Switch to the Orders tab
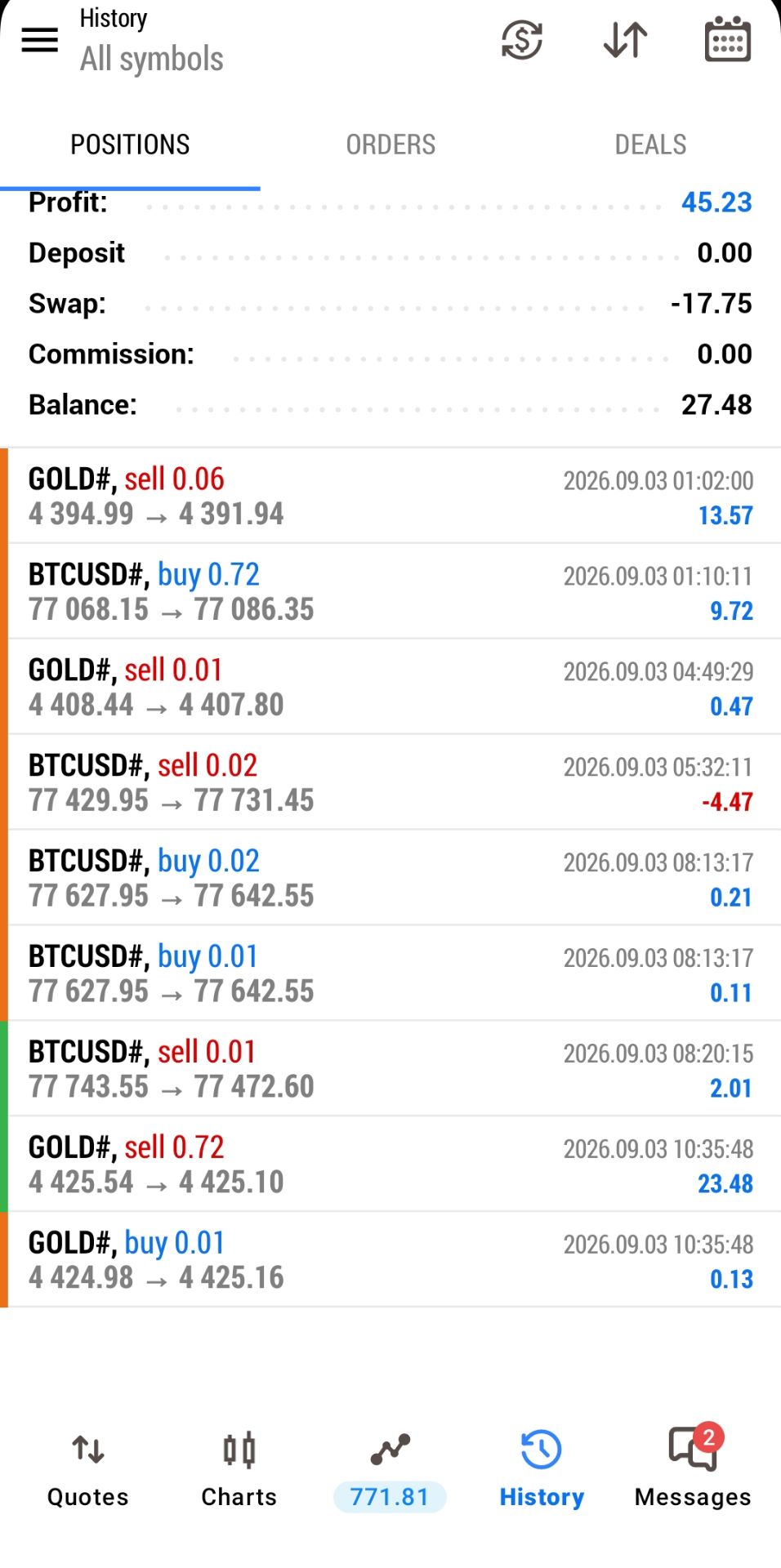The width and height of the screenshot is (781, 1568). pyautogui.click(x=390, y=145)
